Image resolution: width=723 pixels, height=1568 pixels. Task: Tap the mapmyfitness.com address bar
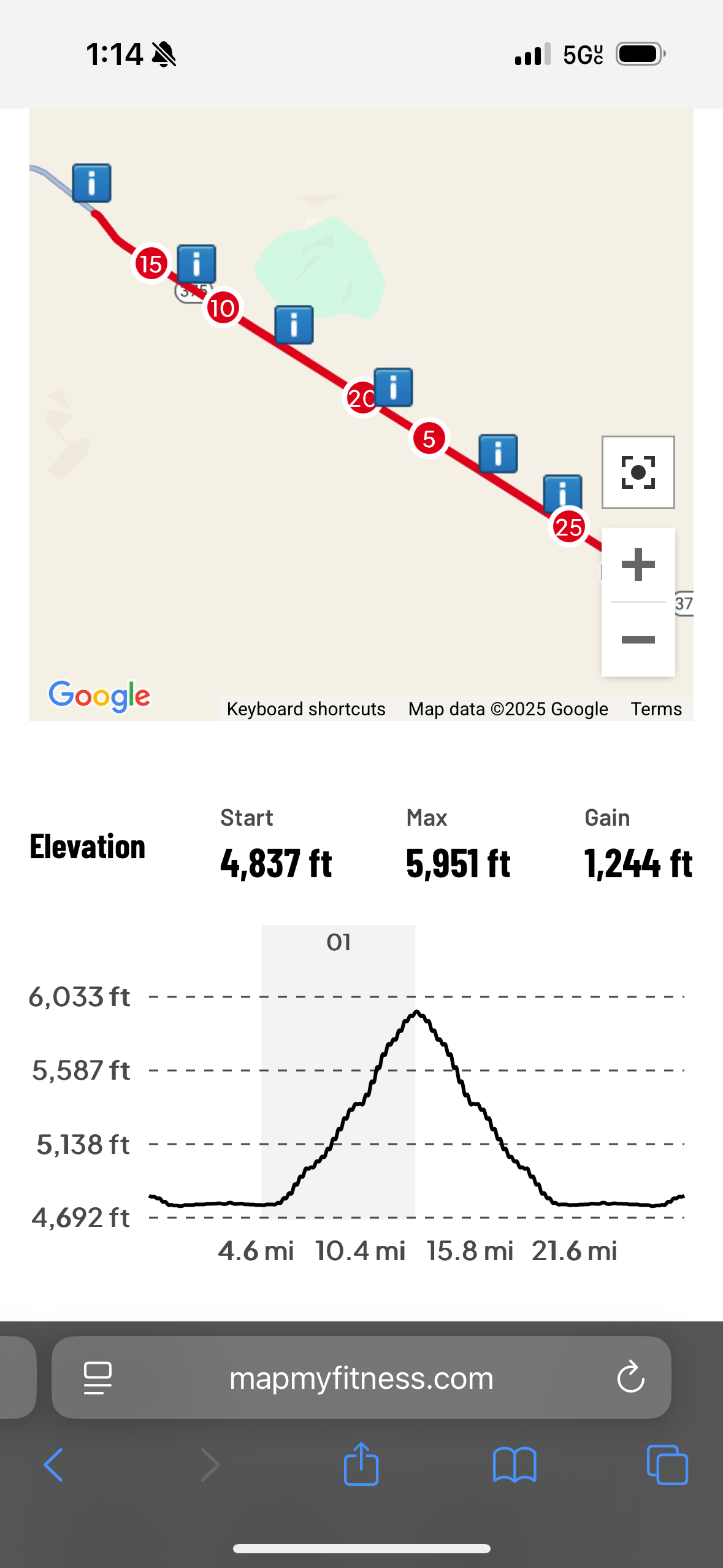point(361,1378)
